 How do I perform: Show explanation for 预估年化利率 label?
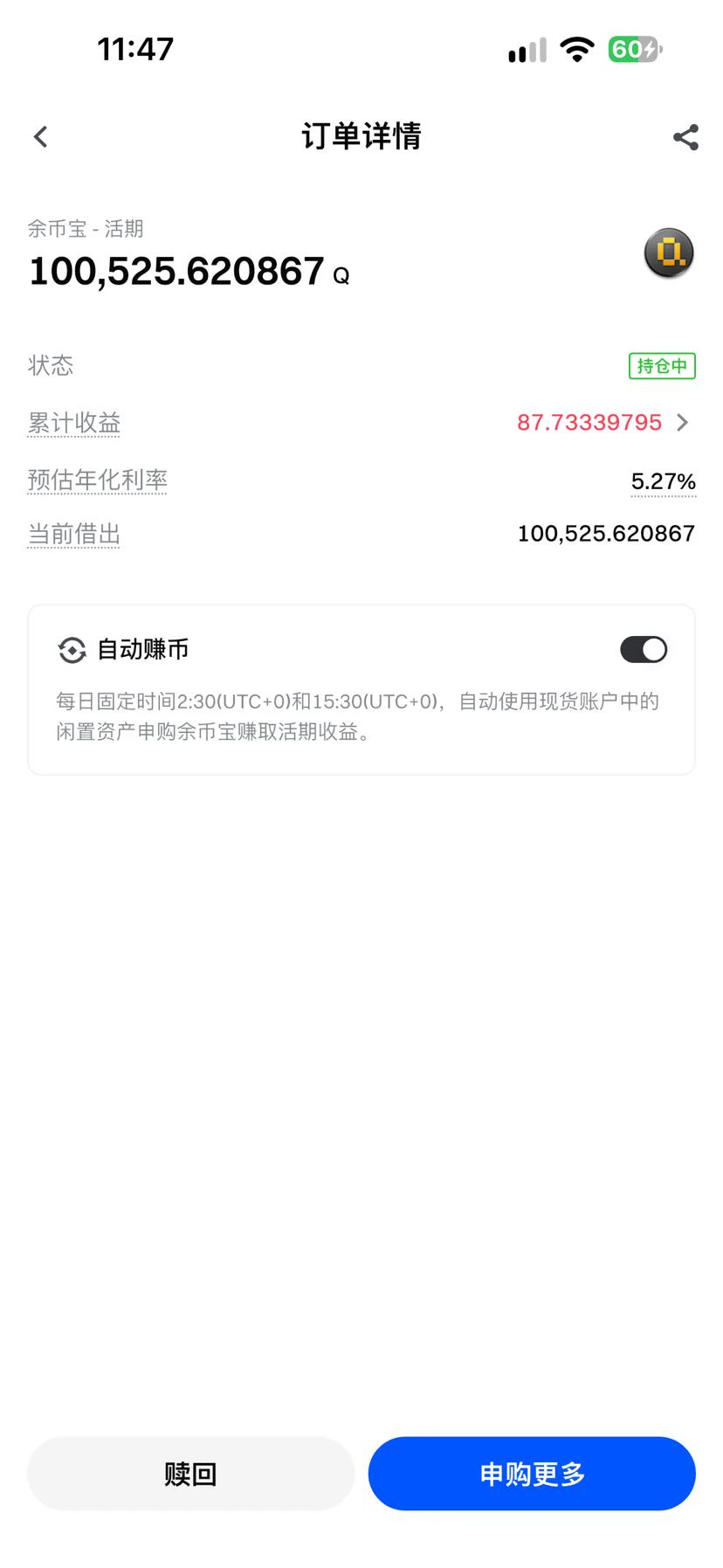coord(98,480)
